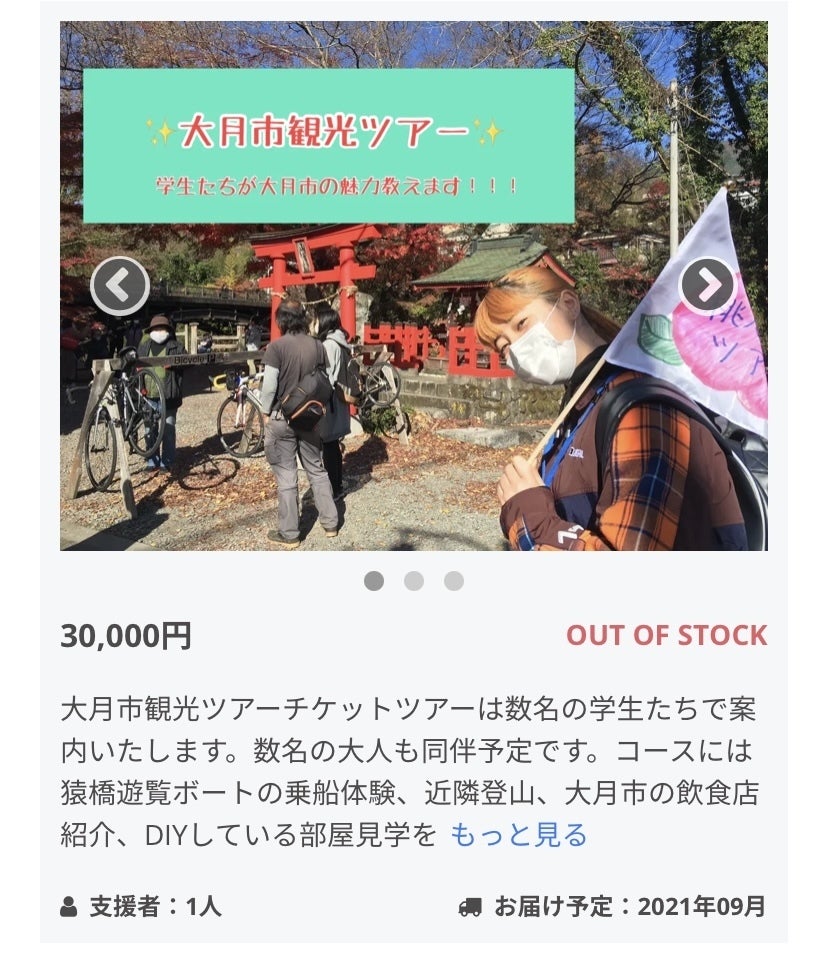Expand description with もっと見る link
Image resolution: width=827 pixels, height=969 pixels.
pos(518,835)
